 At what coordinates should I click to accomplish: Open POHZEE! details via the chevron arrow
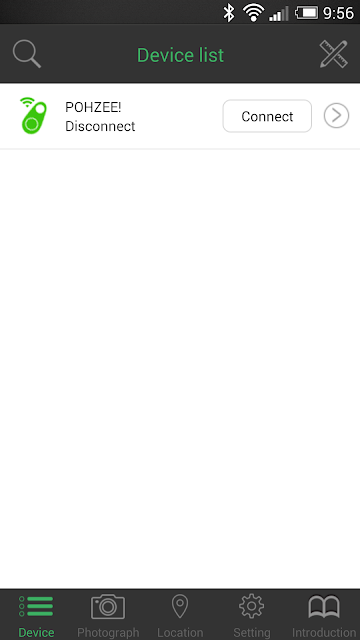[x=336, y=116]
